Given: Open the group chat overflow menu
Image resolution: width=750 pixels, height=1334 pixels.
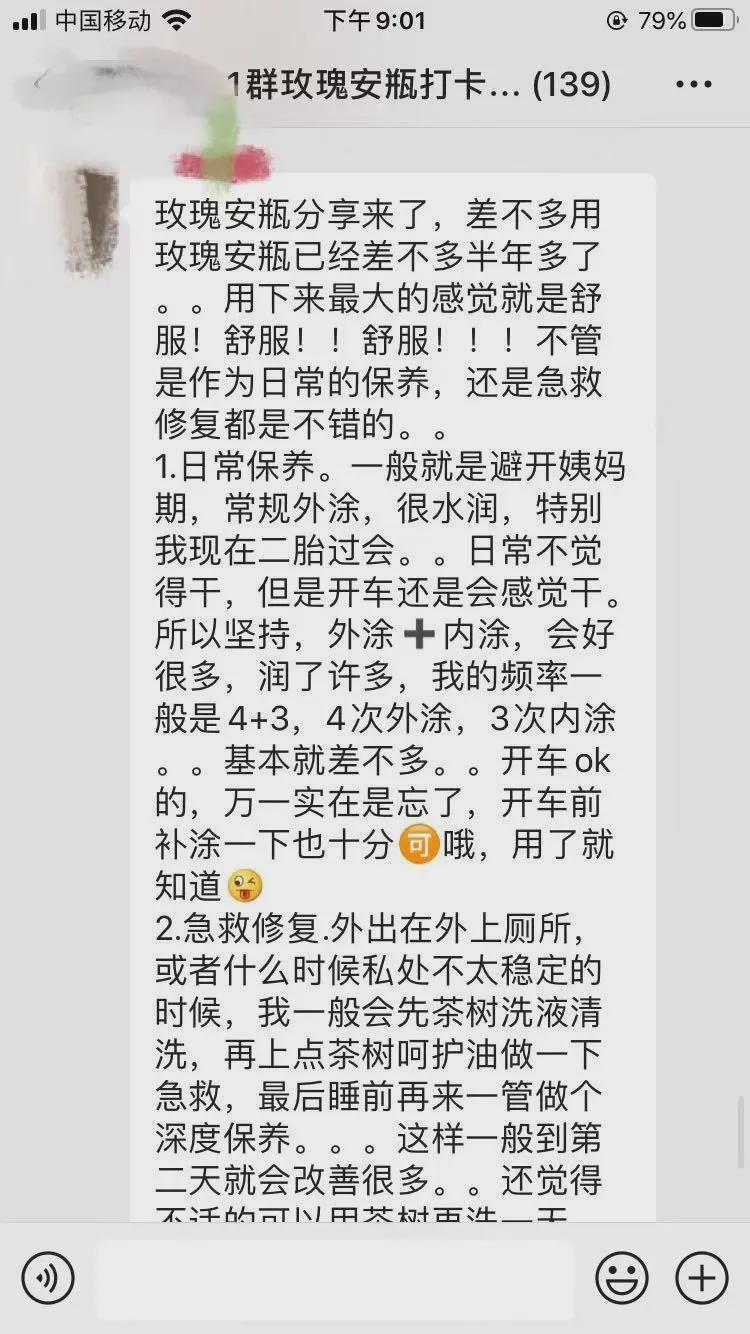Looking at the screenshot, I should click(x=693, y=85).
